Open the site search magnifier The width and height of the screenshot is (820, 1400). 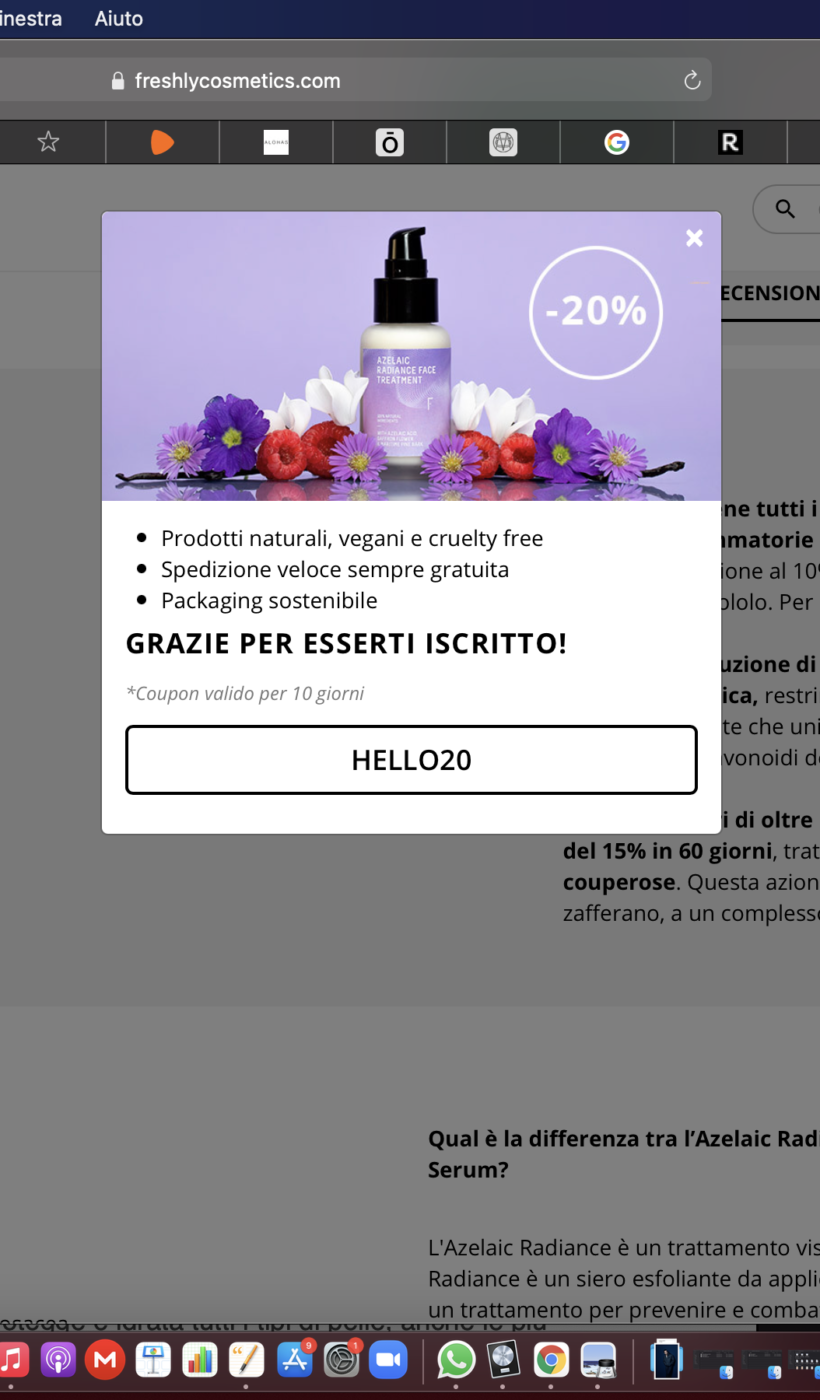coord(786,209)
